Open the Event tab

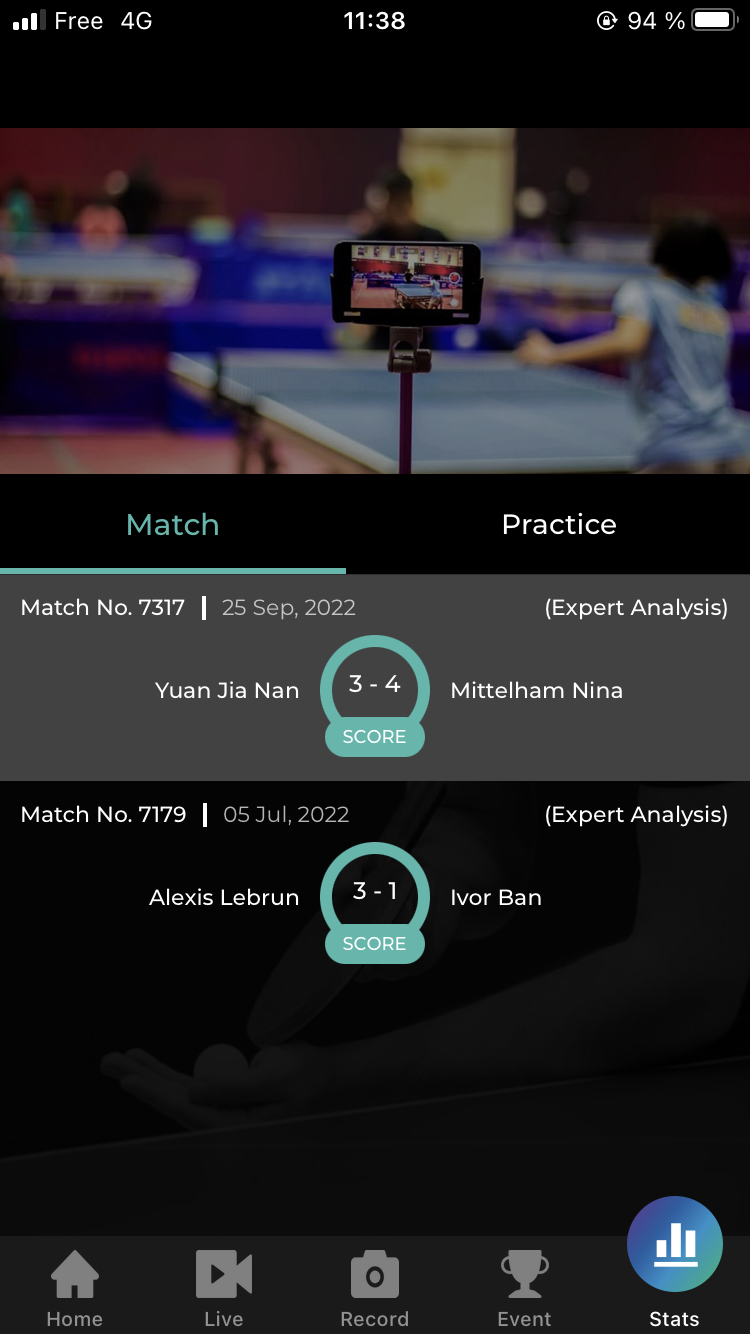coord(525,1289)
